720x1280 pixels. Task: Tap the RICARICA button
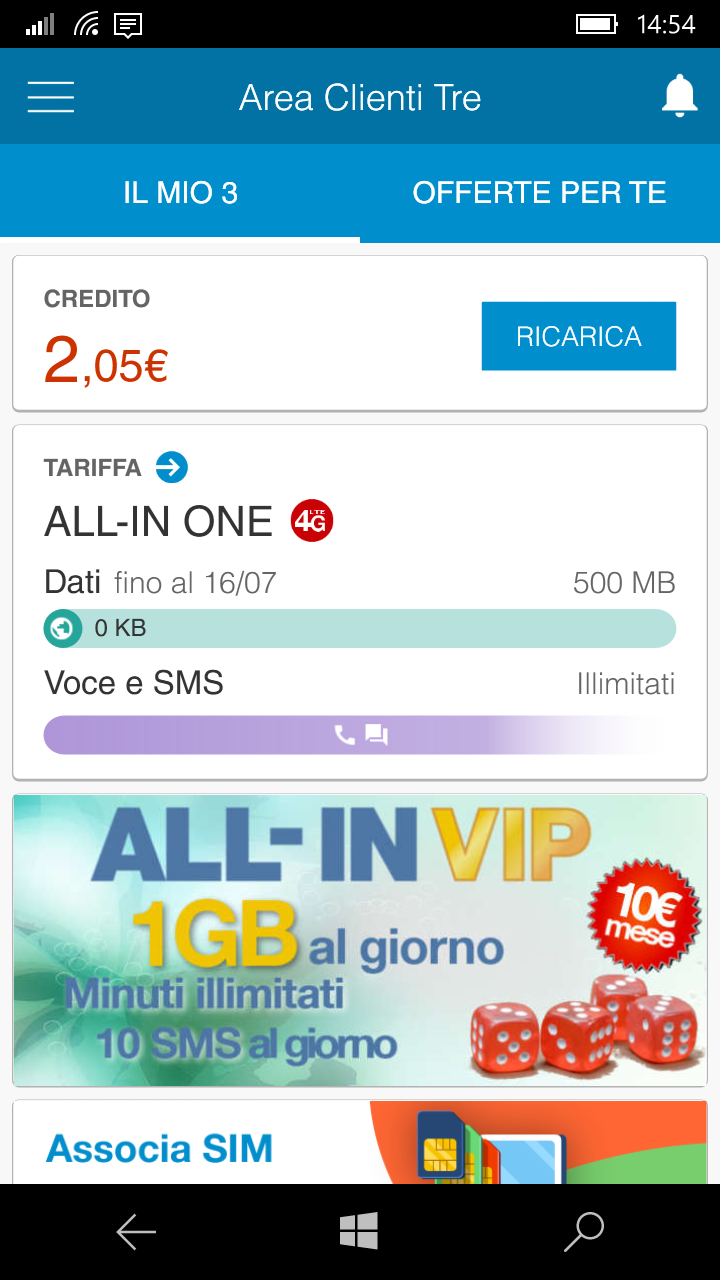(579, 336)
